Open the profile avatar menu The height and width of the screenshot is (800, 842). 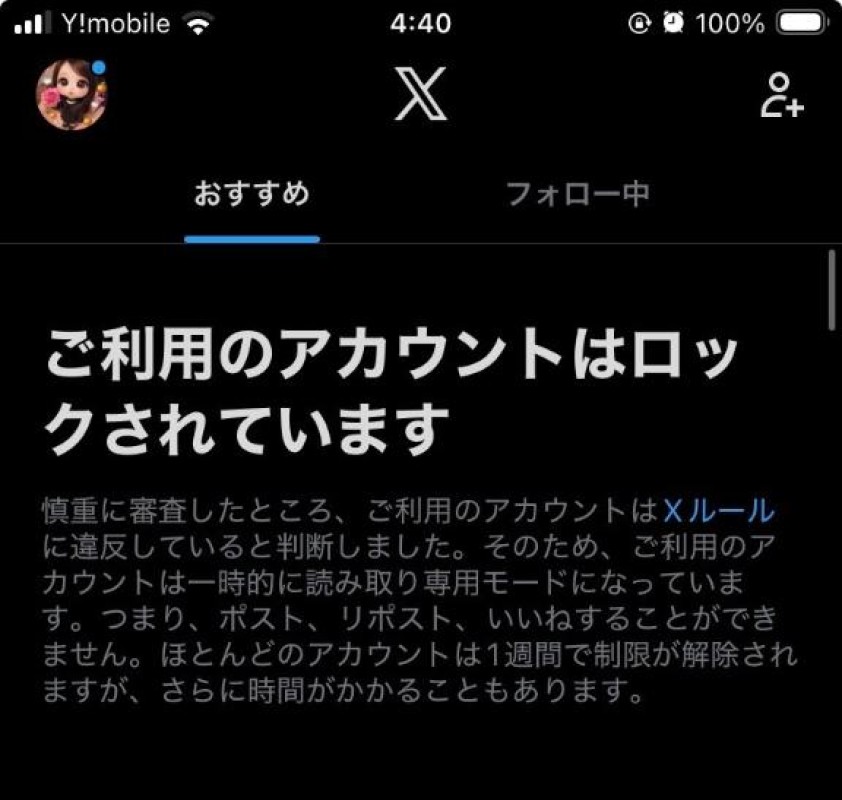[71, 96]
